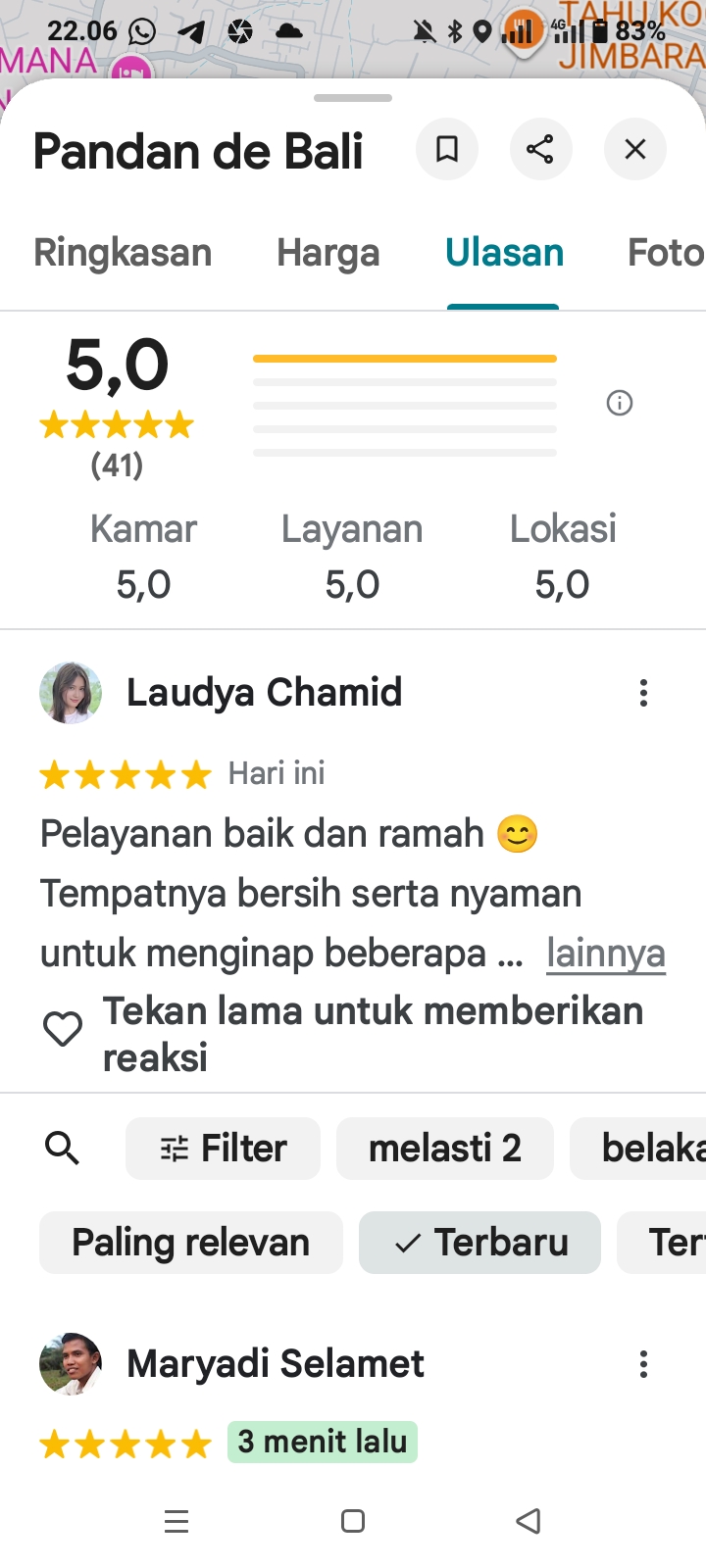Select the Terbaru sort chip
The image size is (706, 1568).
click(x=479, y=1243)
